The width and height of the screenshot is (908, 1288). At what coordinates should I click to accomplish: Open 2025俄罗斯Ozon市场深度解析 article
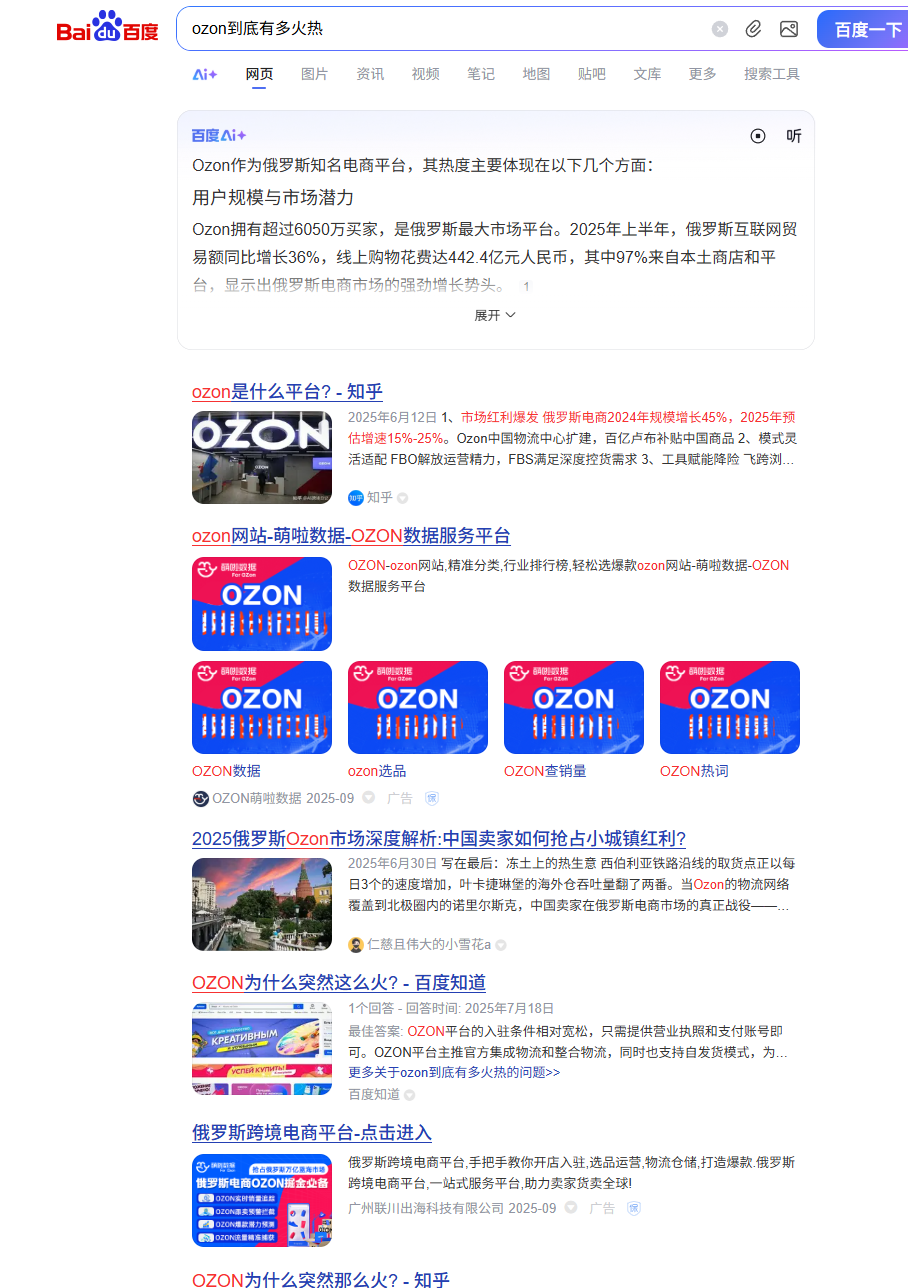click(x=439, y=838)
